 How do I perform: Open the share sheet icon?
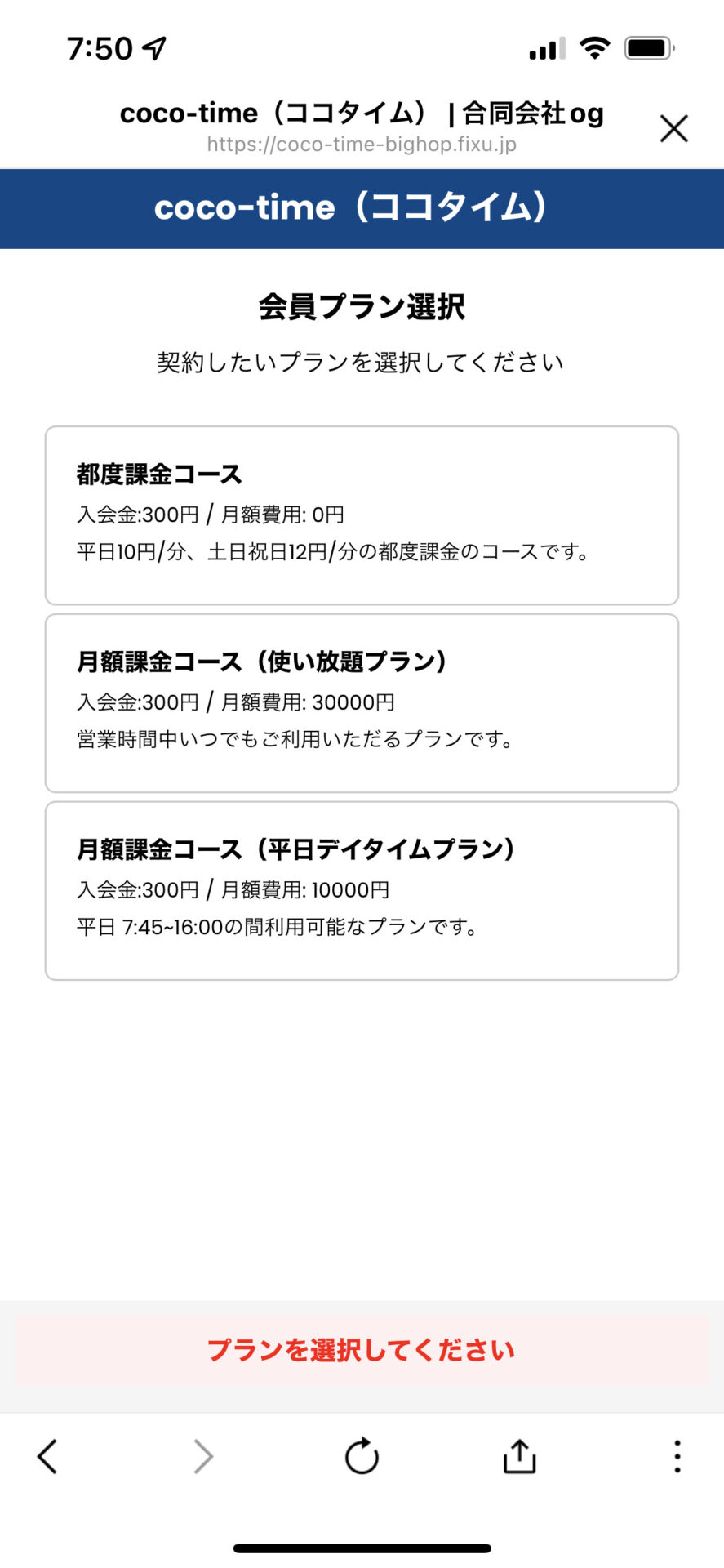click(520, 1457)
